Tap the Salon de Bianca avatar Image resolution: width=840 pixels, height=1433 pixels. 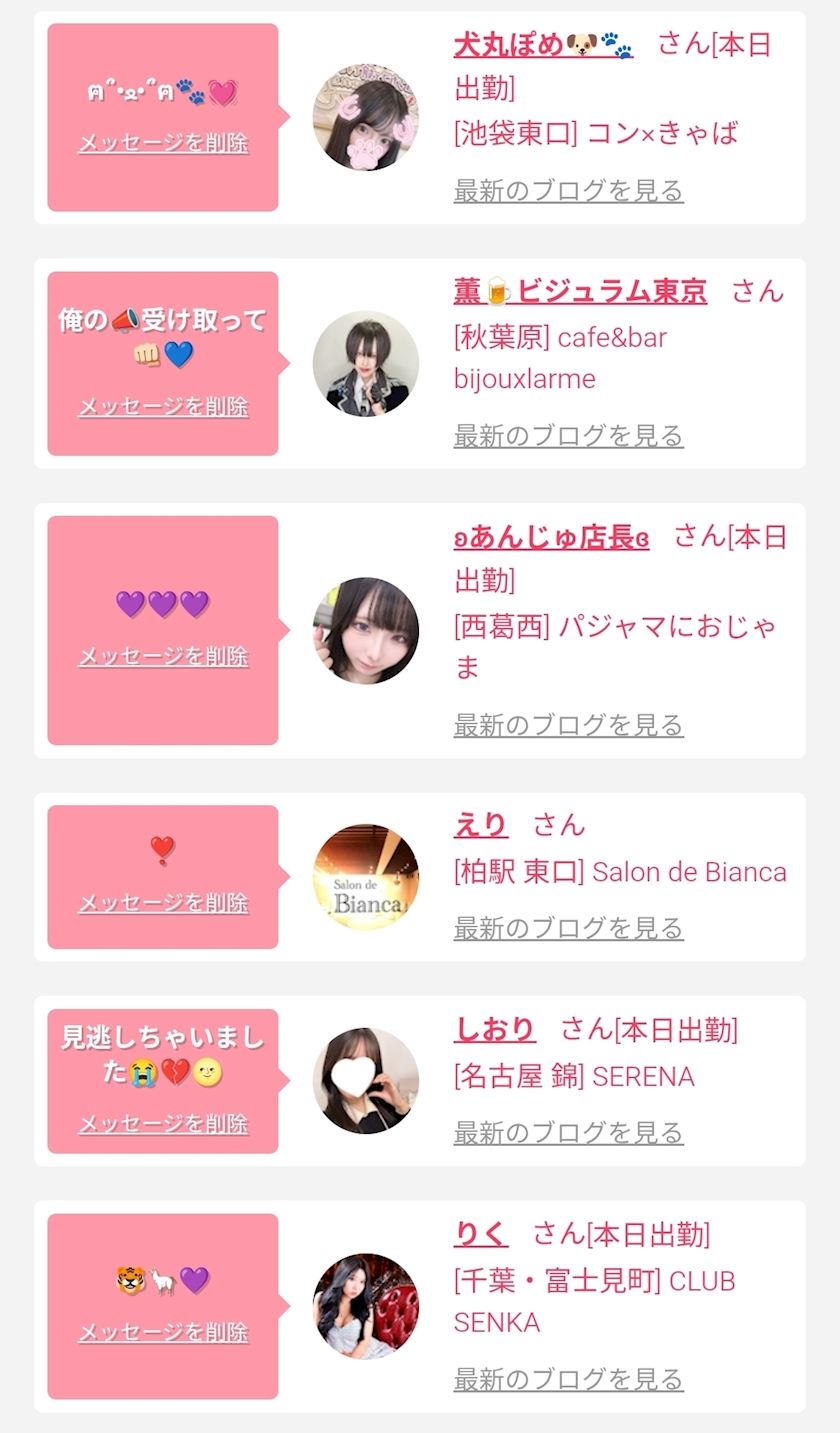[x=365, y=877]
